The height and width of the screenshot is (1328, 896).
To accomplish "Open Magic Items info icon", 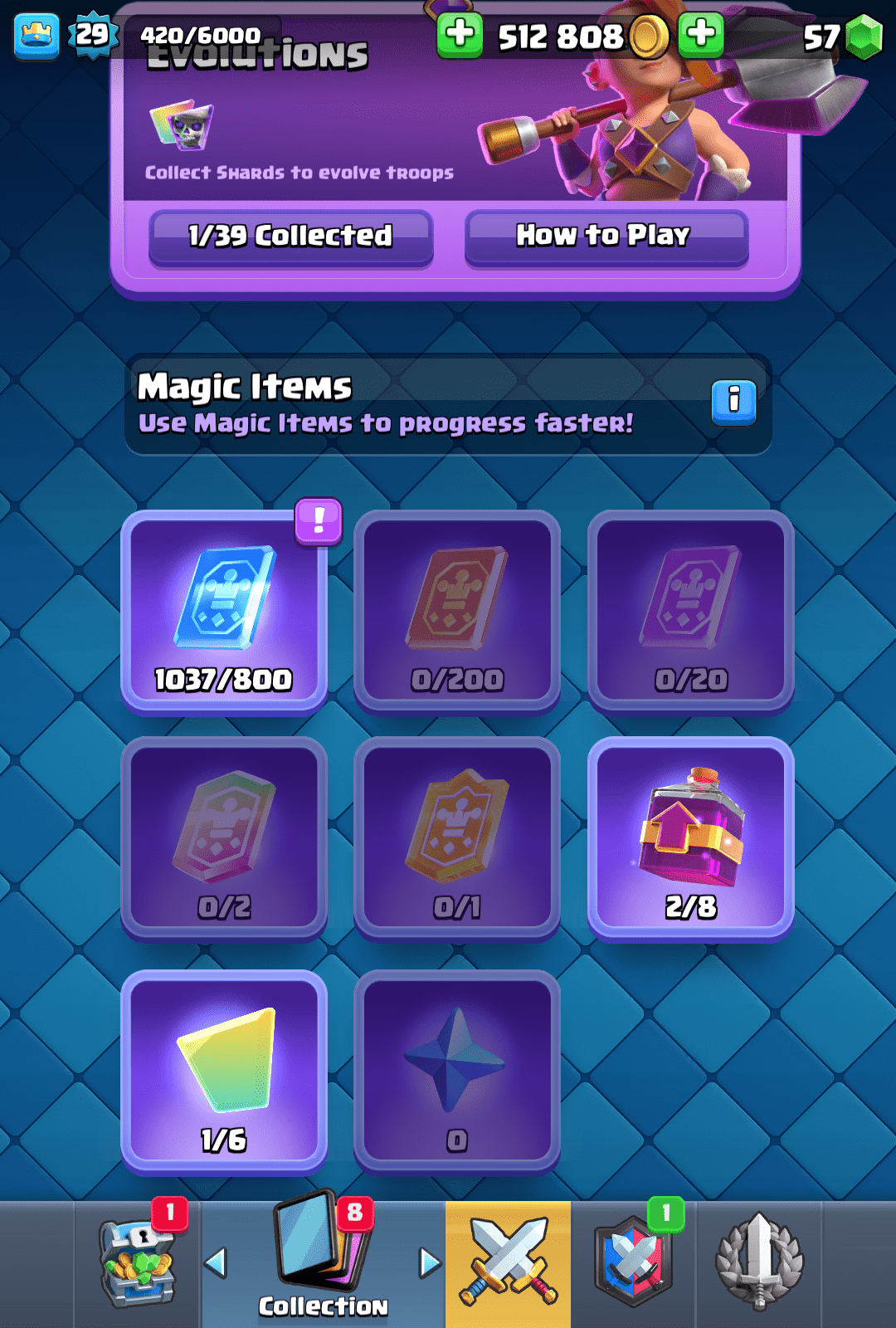I will tap(733, 402).
